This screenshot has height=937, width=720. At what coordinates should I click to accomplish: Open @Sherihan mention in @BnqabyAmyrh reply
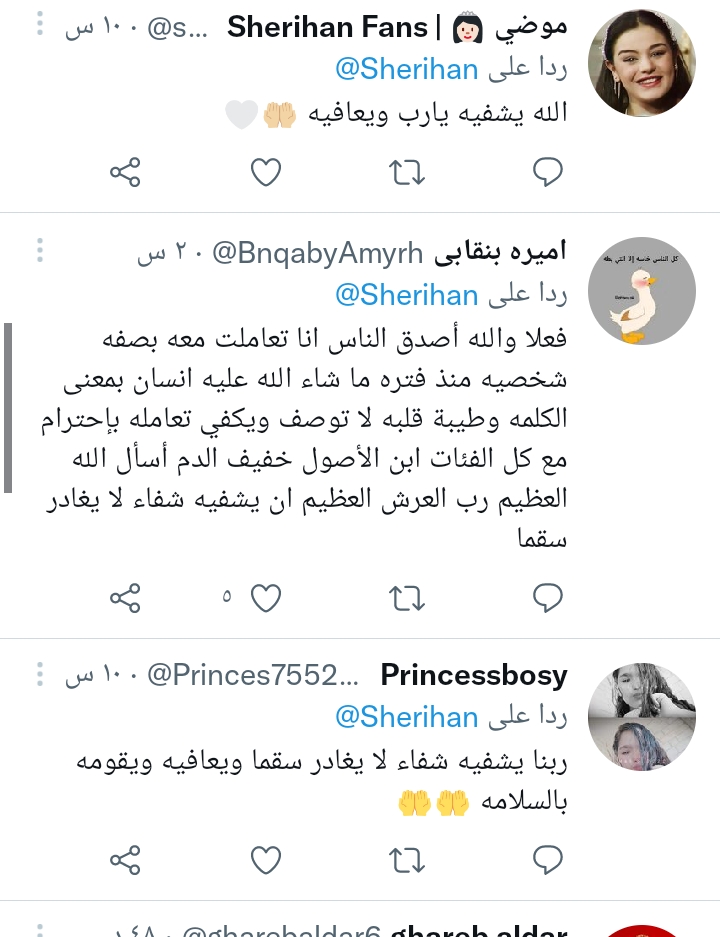click(406, 295)
